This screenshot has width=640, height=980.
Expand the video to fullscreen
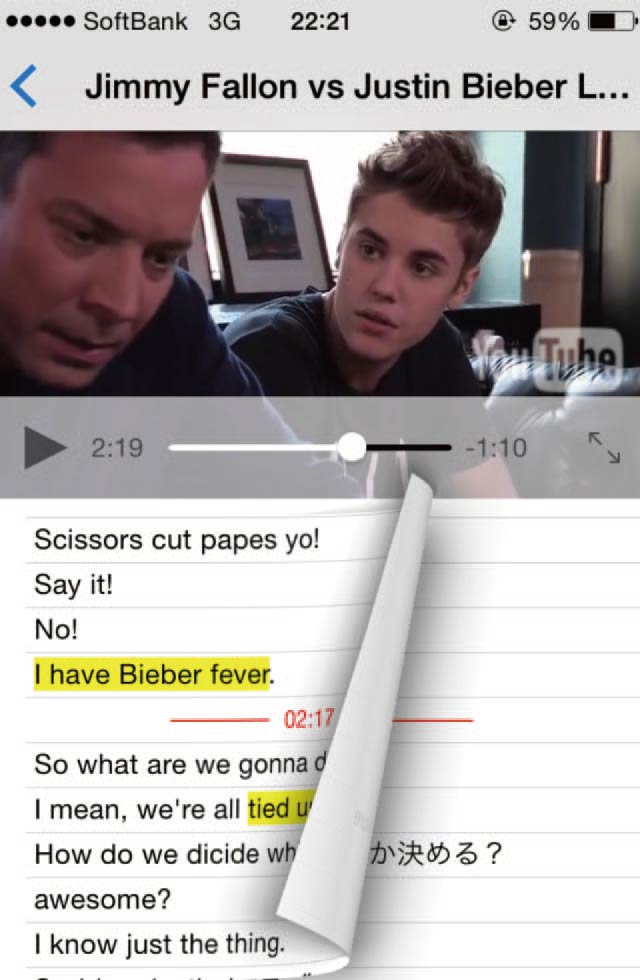pos(603,447)
